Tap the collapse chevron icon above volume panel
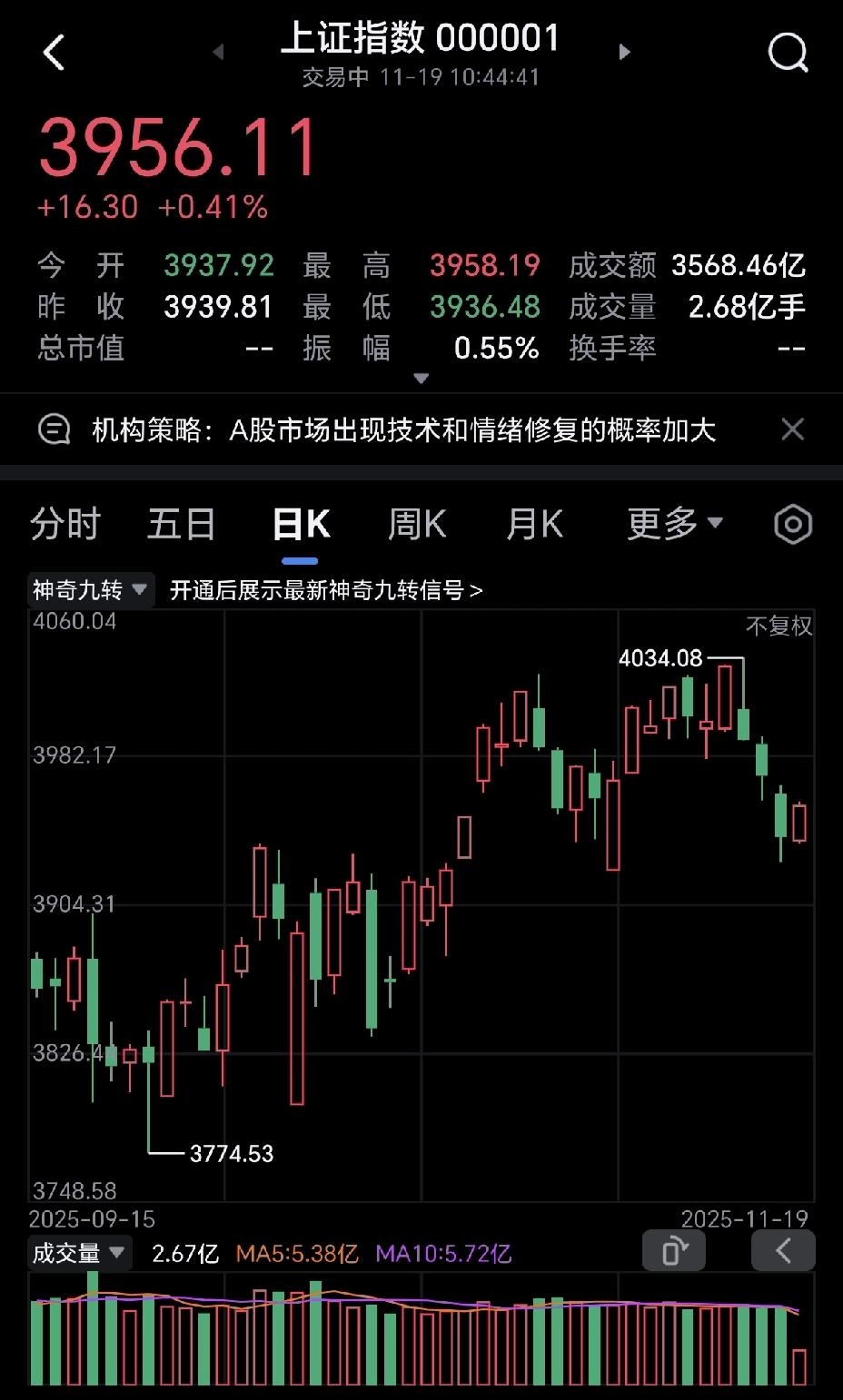The height and width of the screenshot is (1400, 843). click(x=782, y=1250)
